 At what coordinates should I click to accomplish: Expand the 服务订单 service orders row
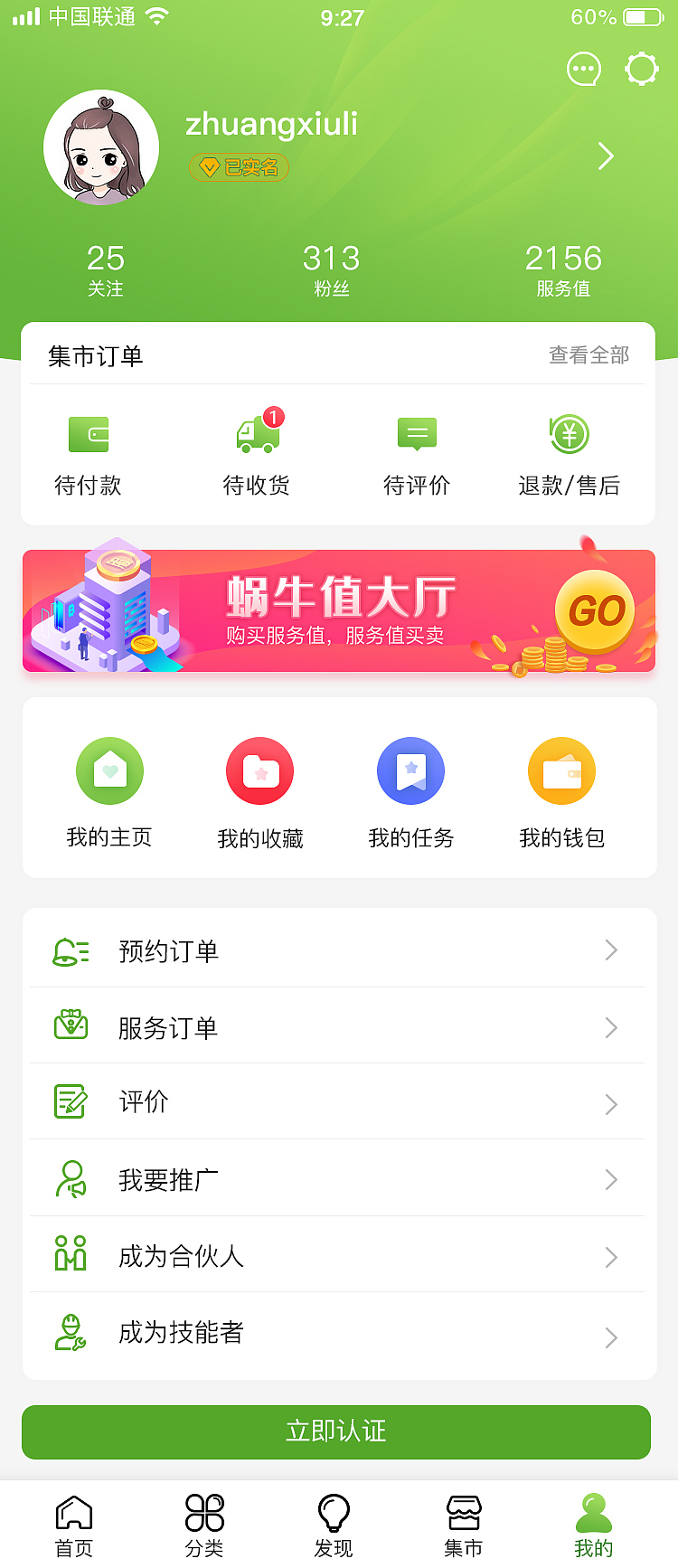tap(339, 1027)
